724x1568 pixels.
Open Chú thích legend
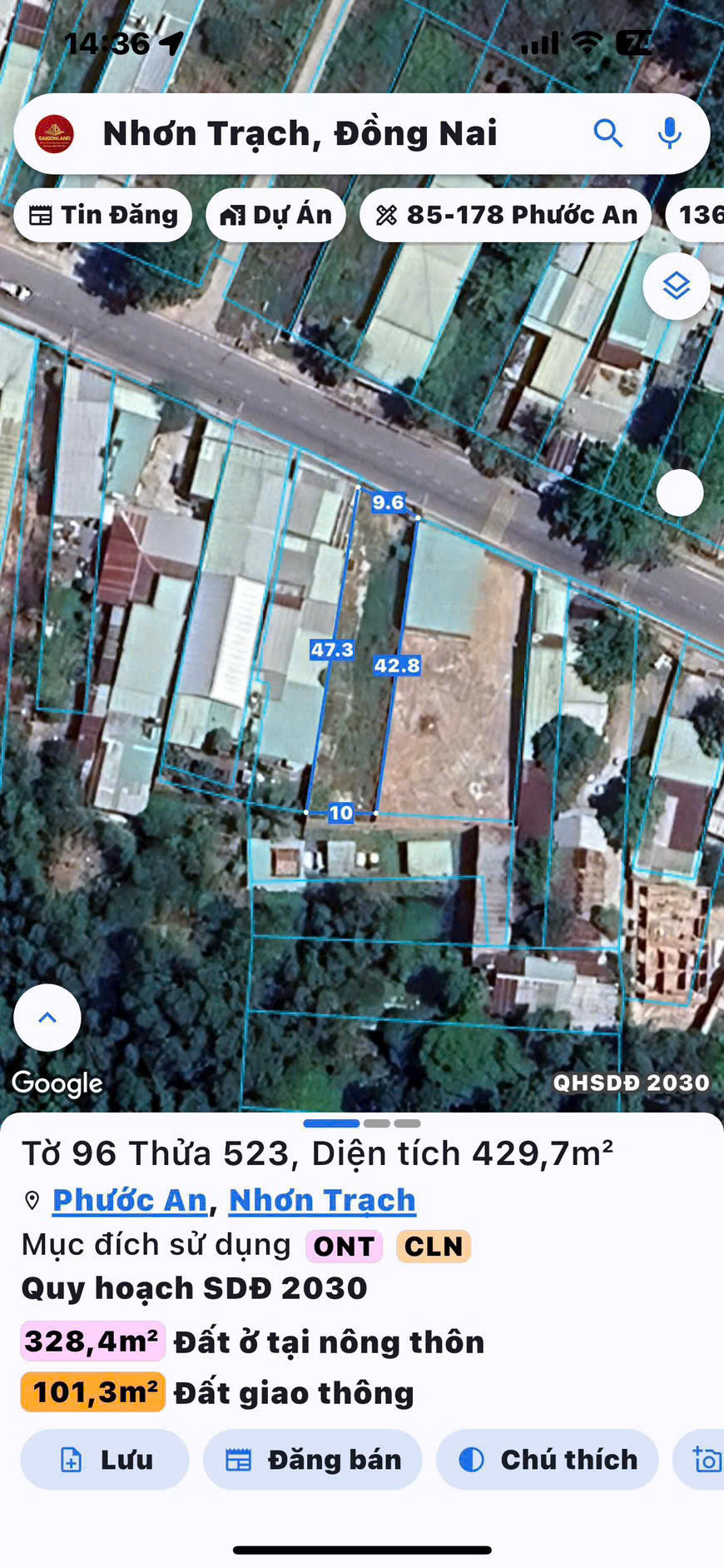(548, 1460)
